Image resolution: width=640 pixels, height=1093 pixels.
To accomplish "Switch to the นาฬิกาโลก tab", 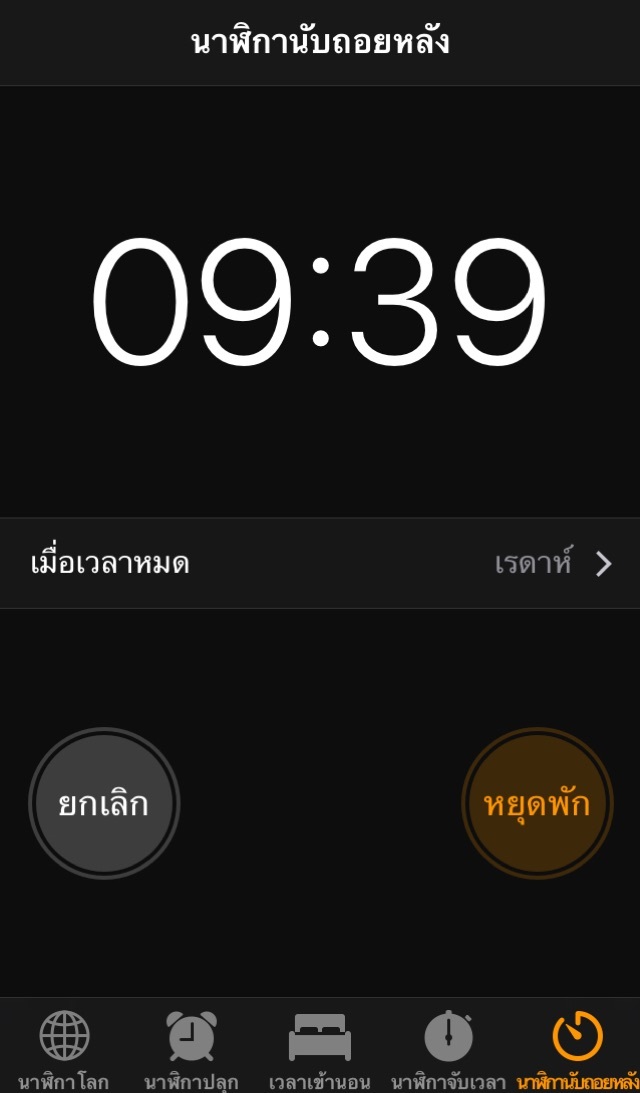I will tap(64, 1048).
